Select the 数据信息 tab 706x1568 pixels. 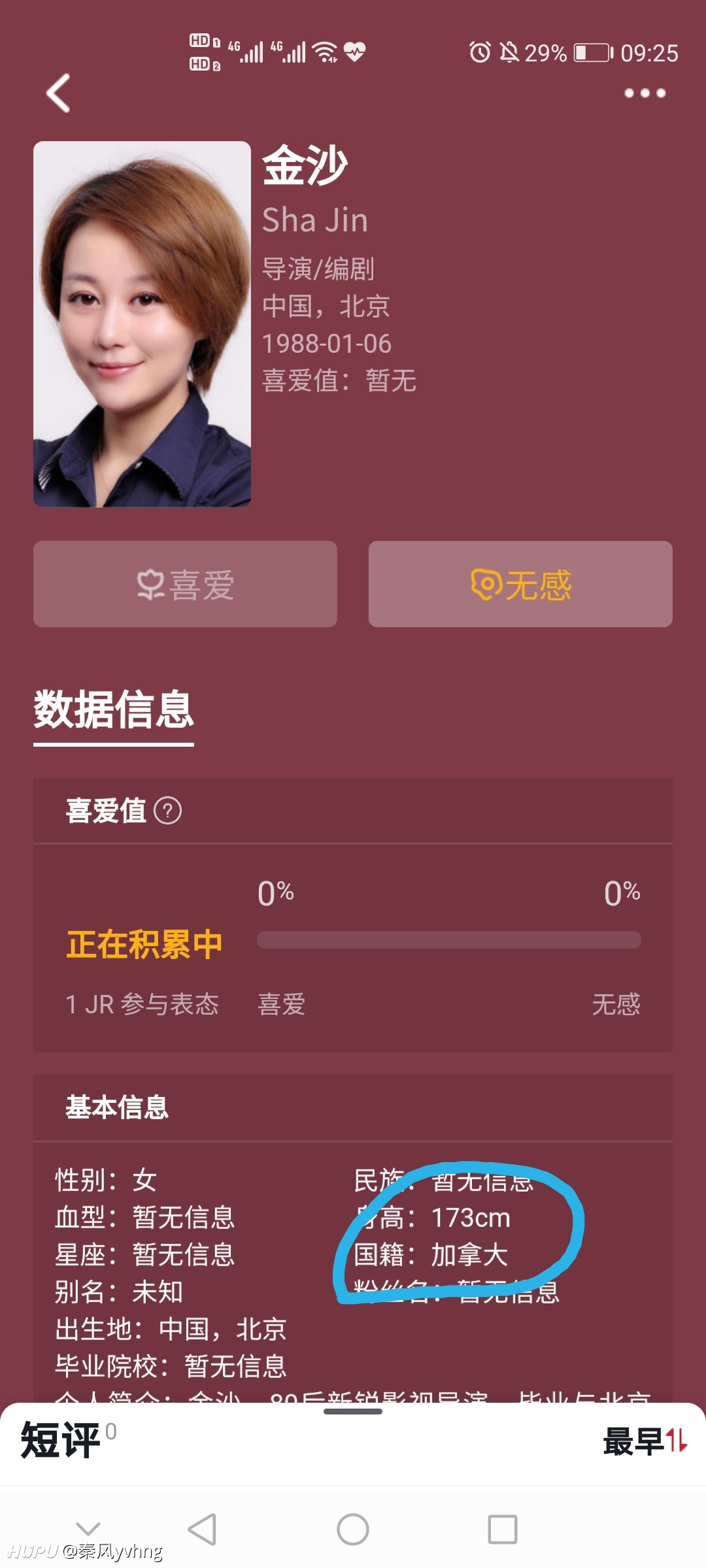coord(114,710)
